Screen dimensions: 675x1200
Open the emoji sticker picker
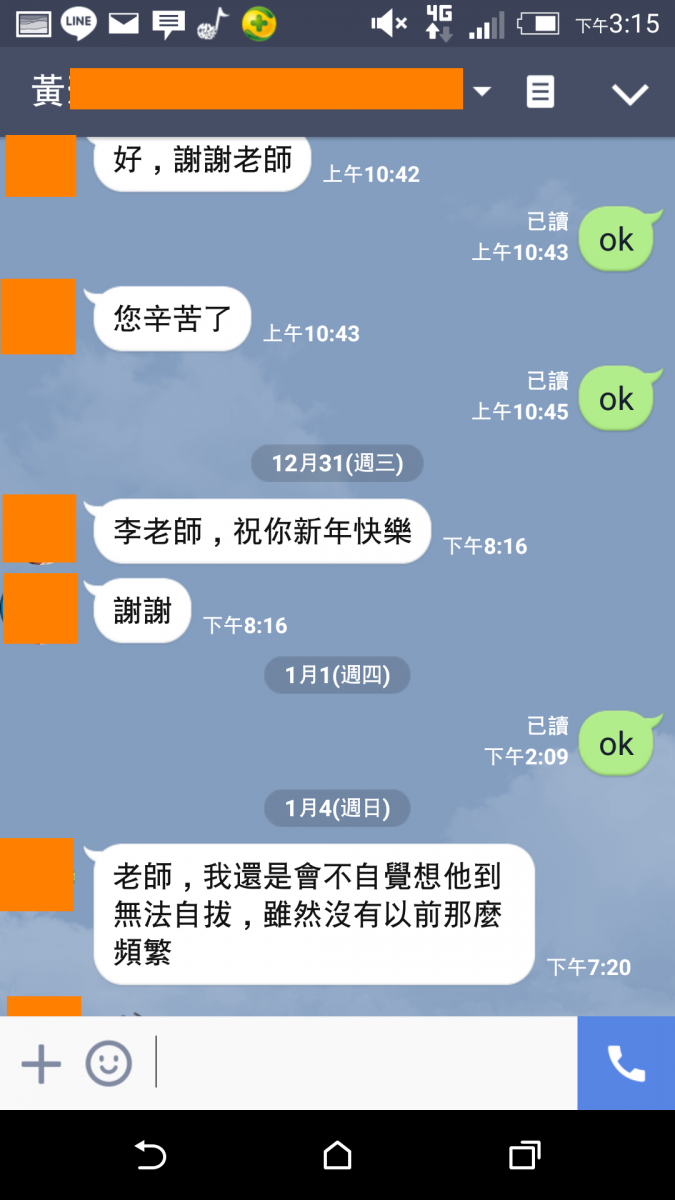tap(108, 1064)
